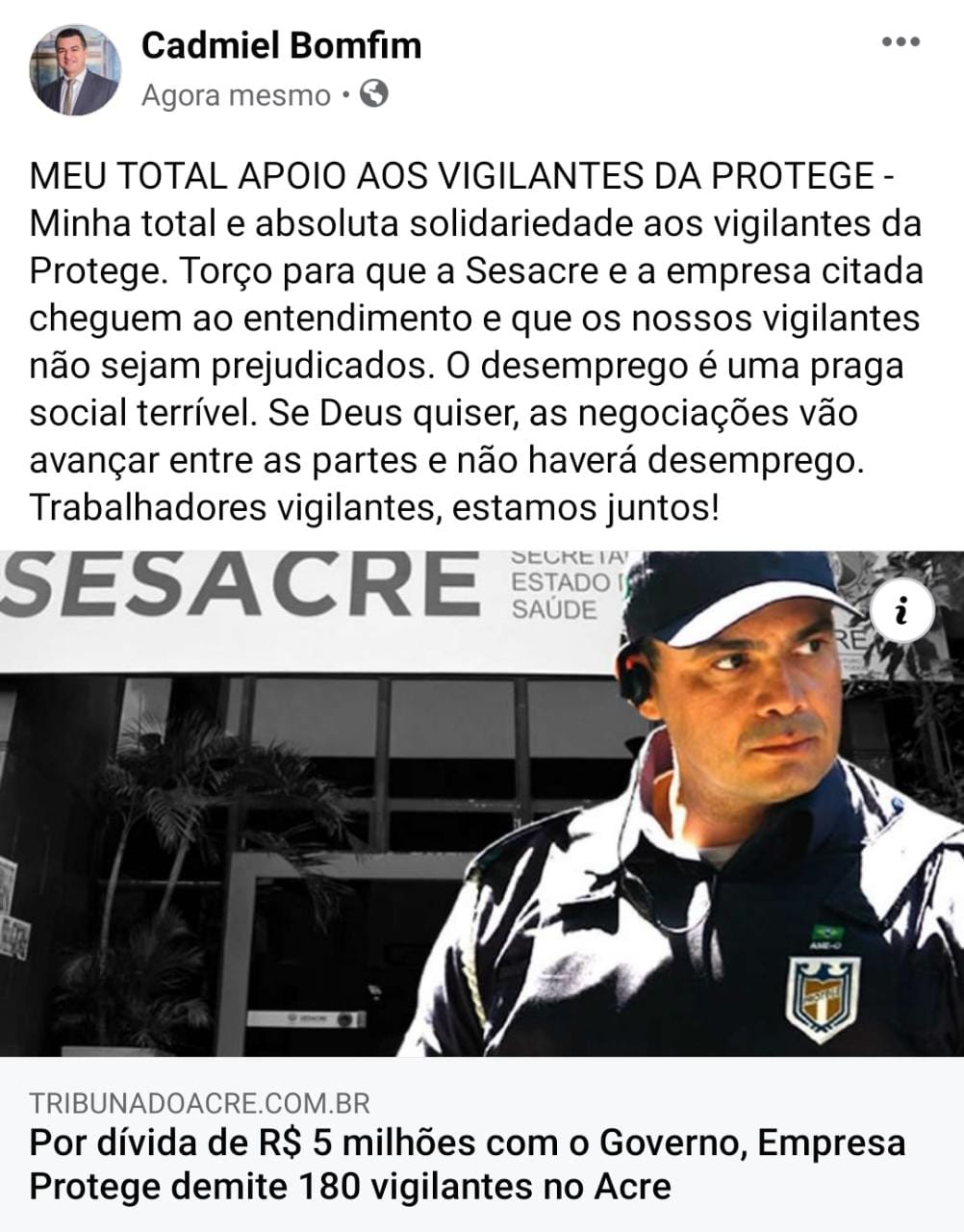Tap the info icon on link preview
Viewport: 964px width, 1232px height.
click(x=901, y=611)
